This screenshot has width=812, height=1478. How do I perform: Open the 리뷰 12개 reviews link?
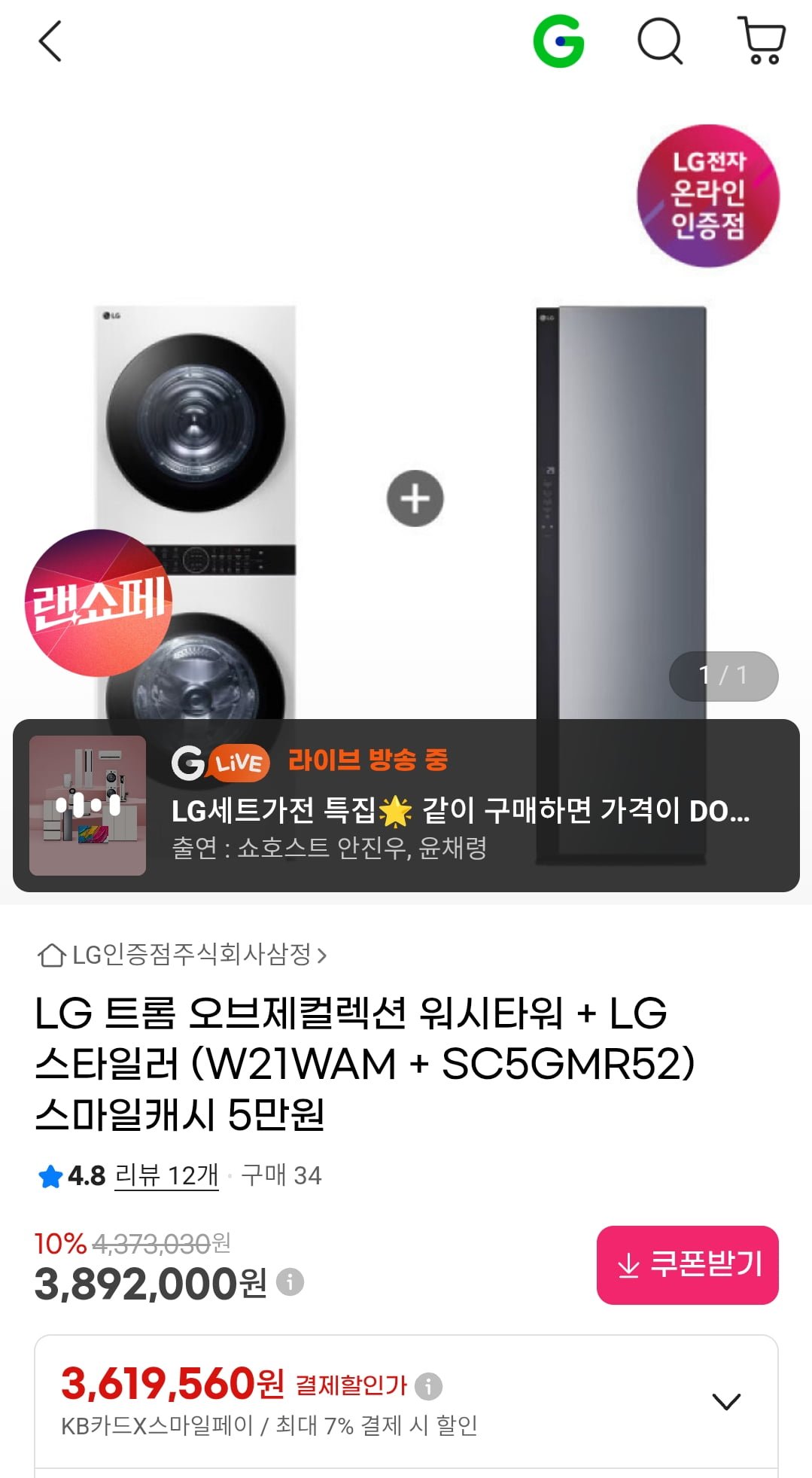(x=166, y=1175)
